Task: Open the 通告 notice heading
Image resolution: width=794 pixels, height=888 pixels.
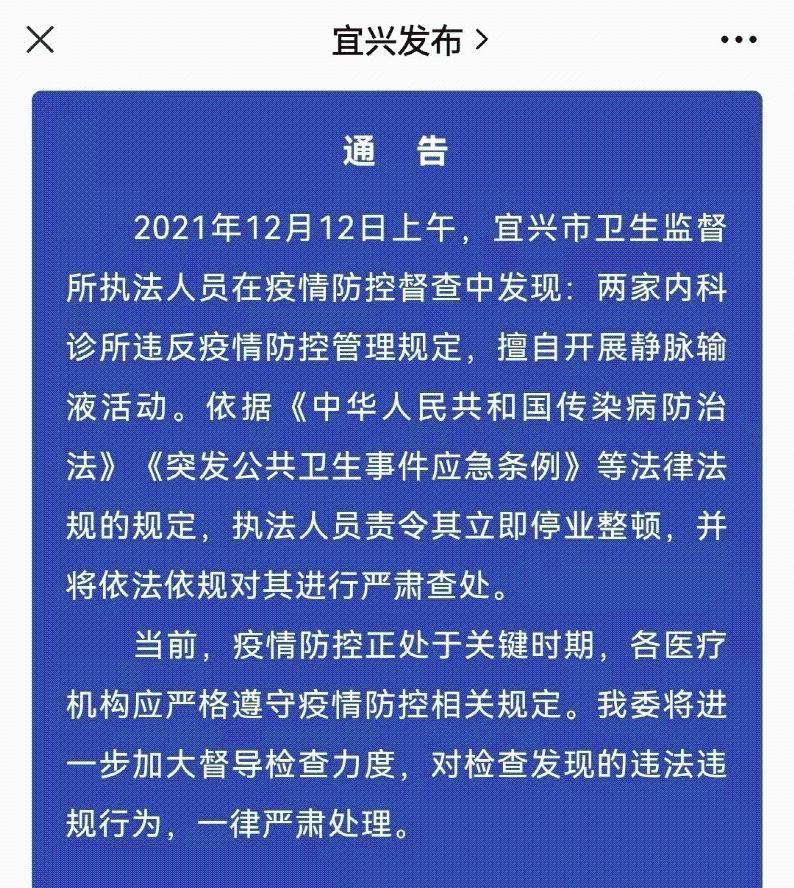Action: [x=396, y=150]
